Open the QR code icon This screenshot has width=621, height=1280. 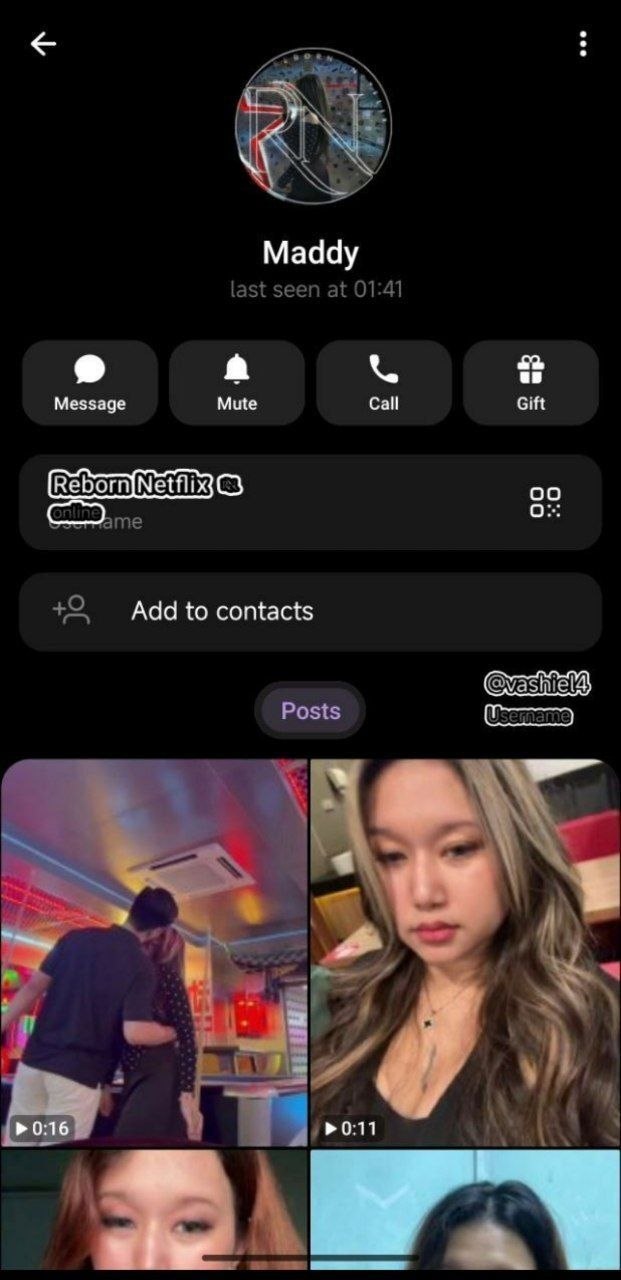[545, 502]
